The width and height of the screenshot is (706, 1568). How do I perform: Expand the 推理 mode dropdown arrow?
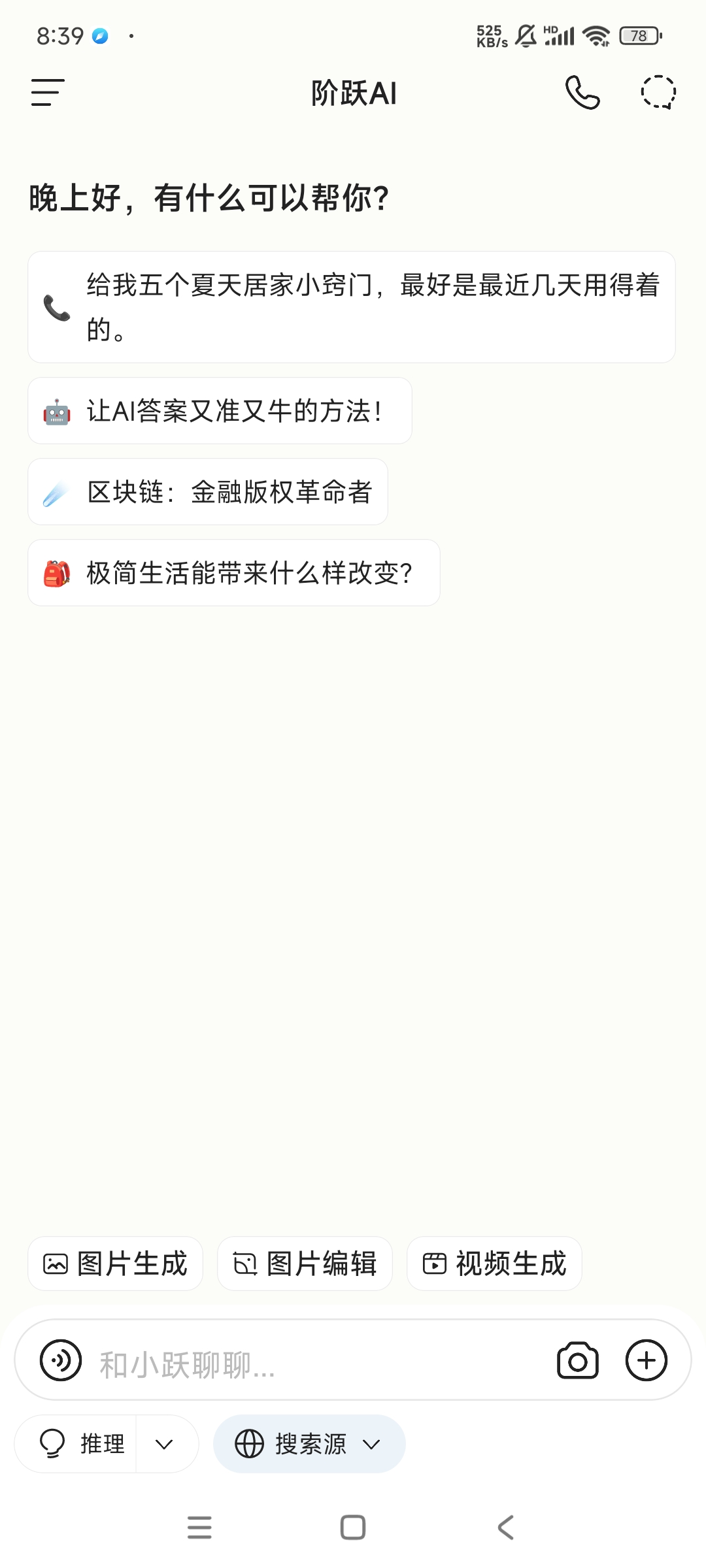click(165, 1444)
